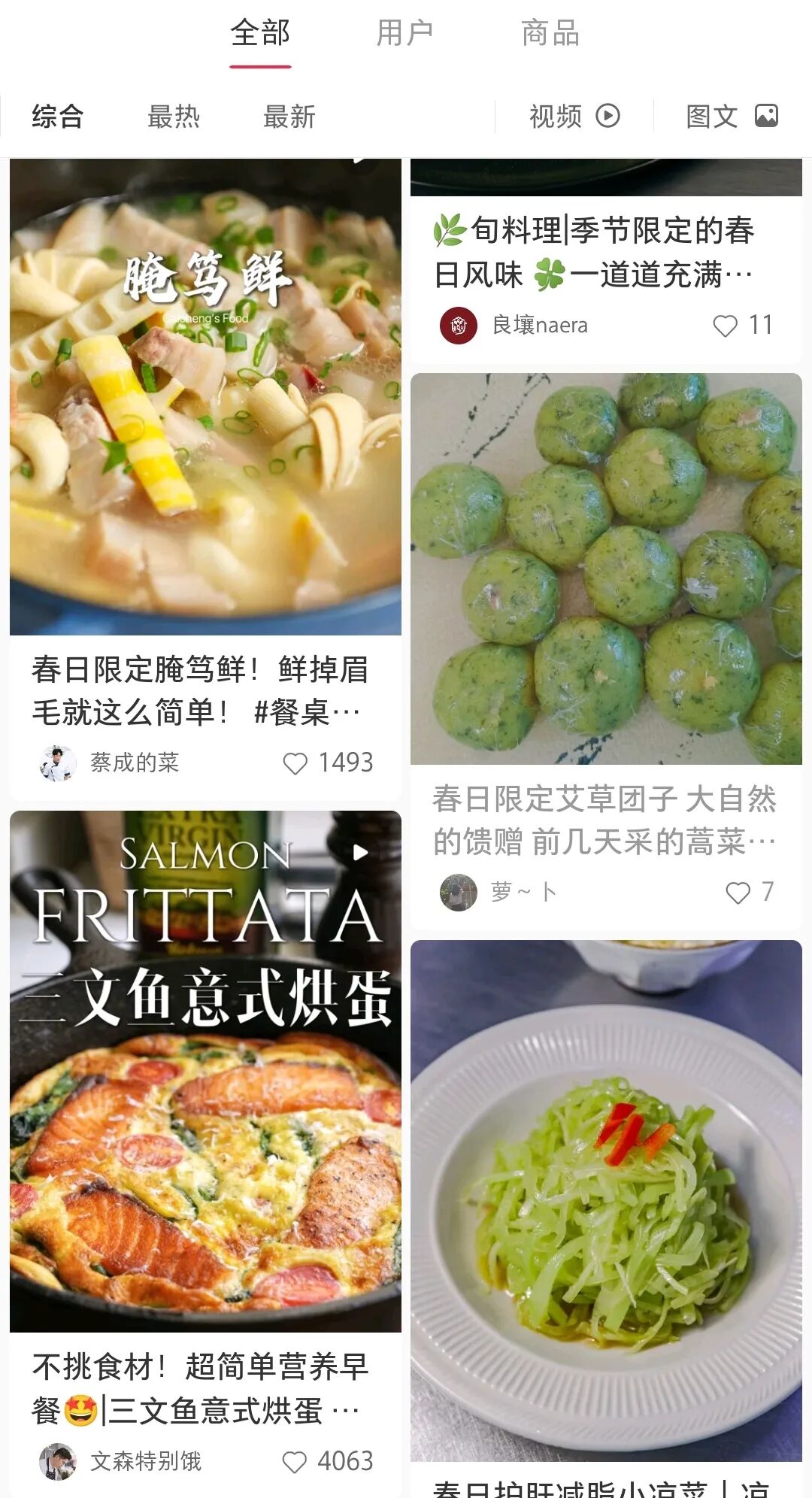This screenshot has height=1498, width=812.
Task: Sort results by 最新
Action: tap(289, 117)
